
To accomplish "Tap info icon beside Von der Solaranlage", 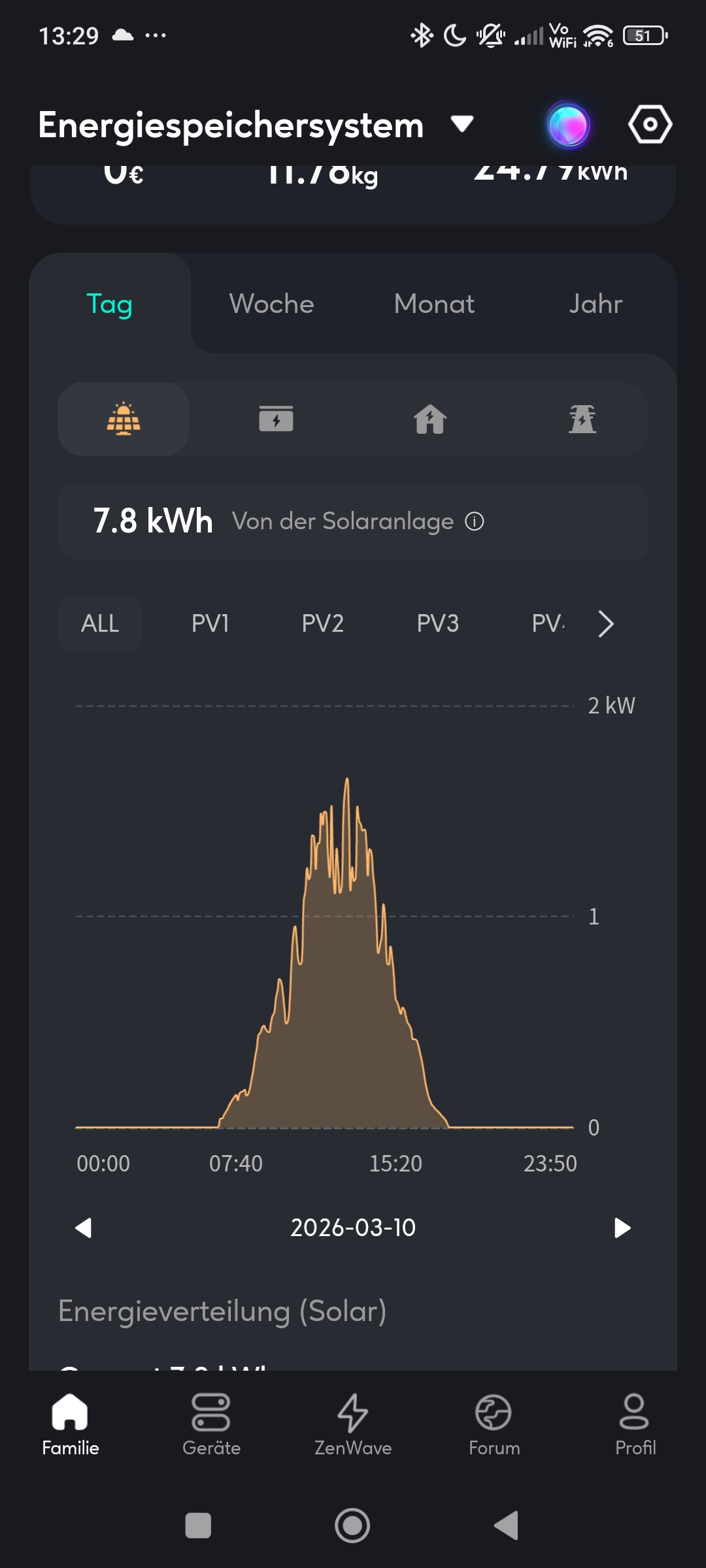I will (475, 521).
